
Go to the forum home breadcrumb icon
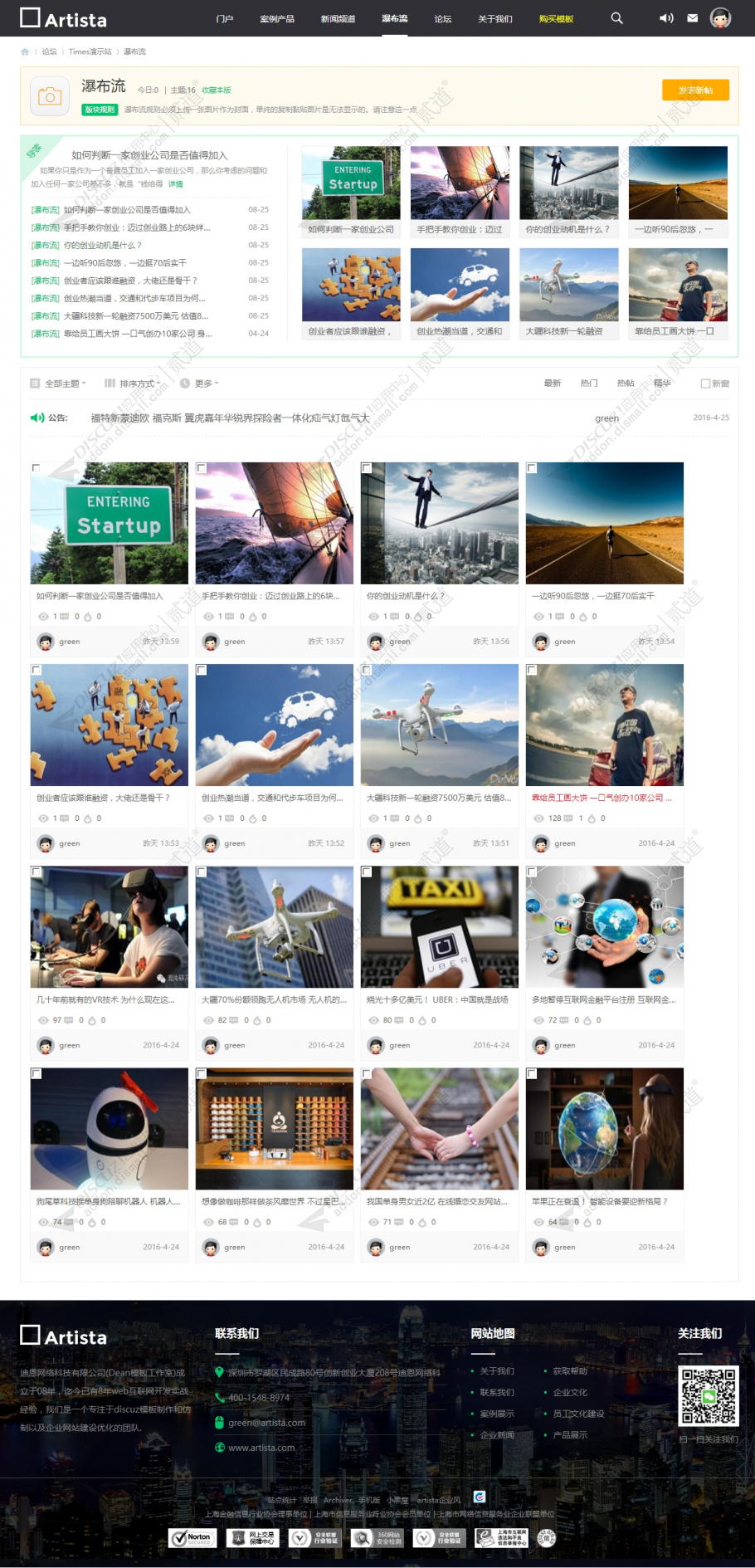pos(25,51)
